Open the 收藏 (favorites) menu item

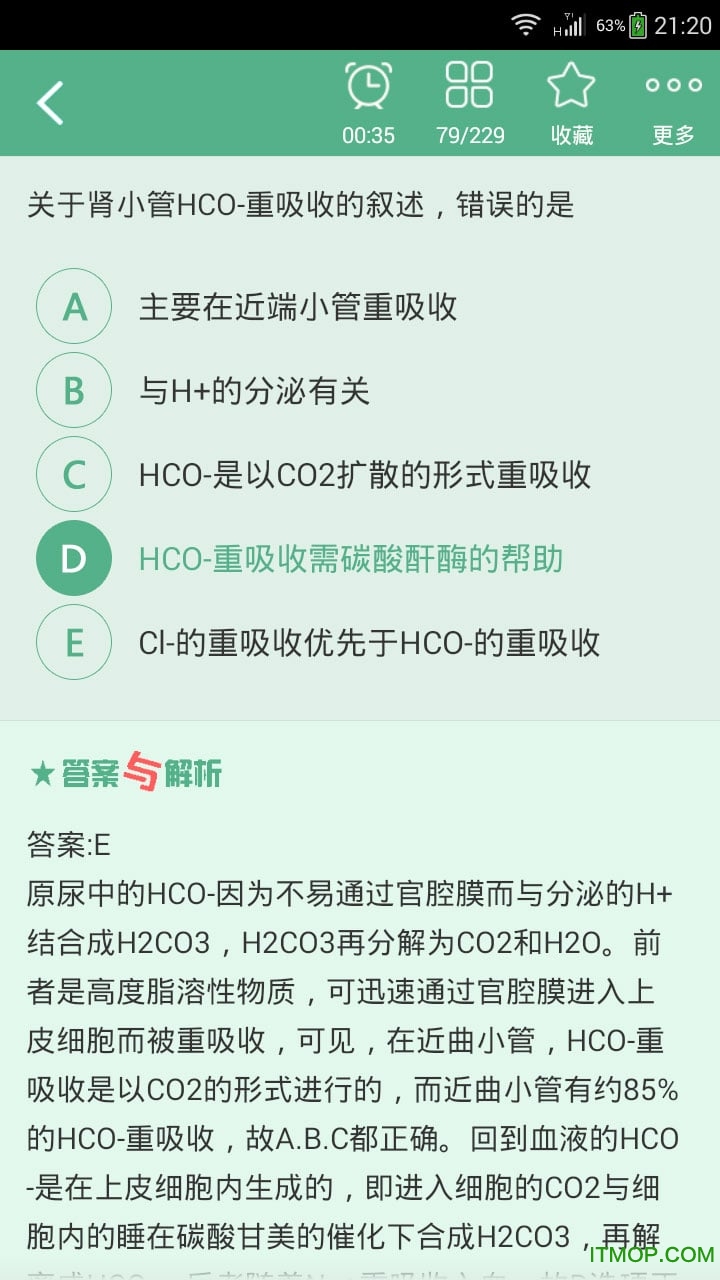(571, 100)
